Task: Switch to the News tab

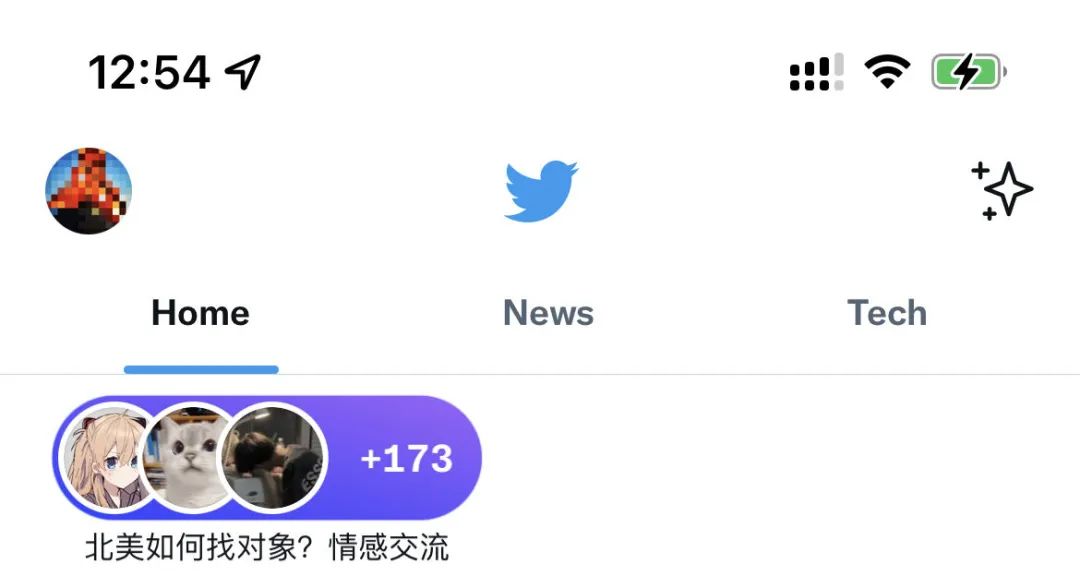Action: coord(548,313)
